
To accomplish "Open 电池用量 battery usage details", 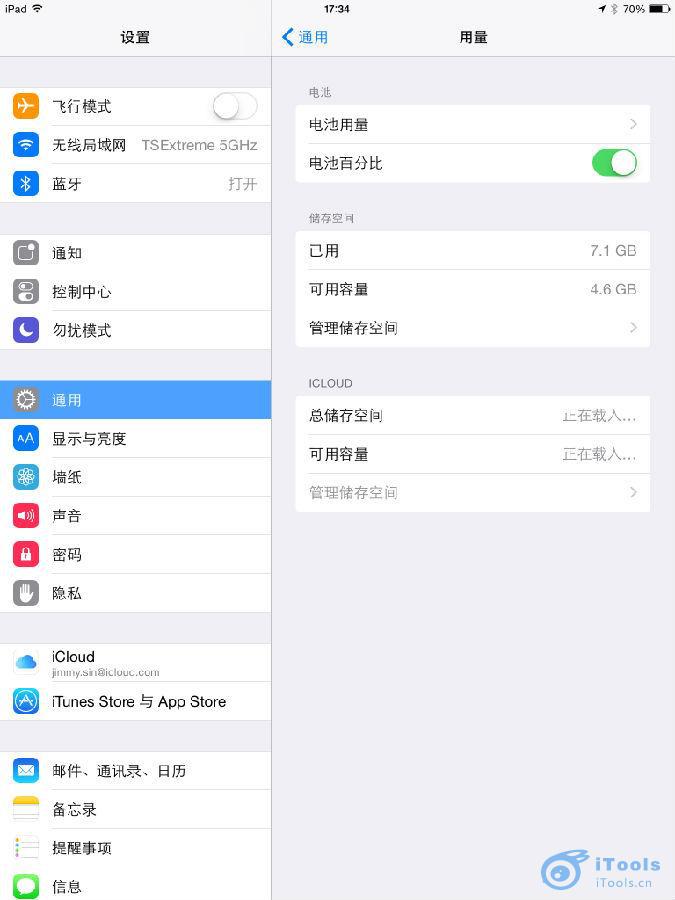I will [472, 125].
